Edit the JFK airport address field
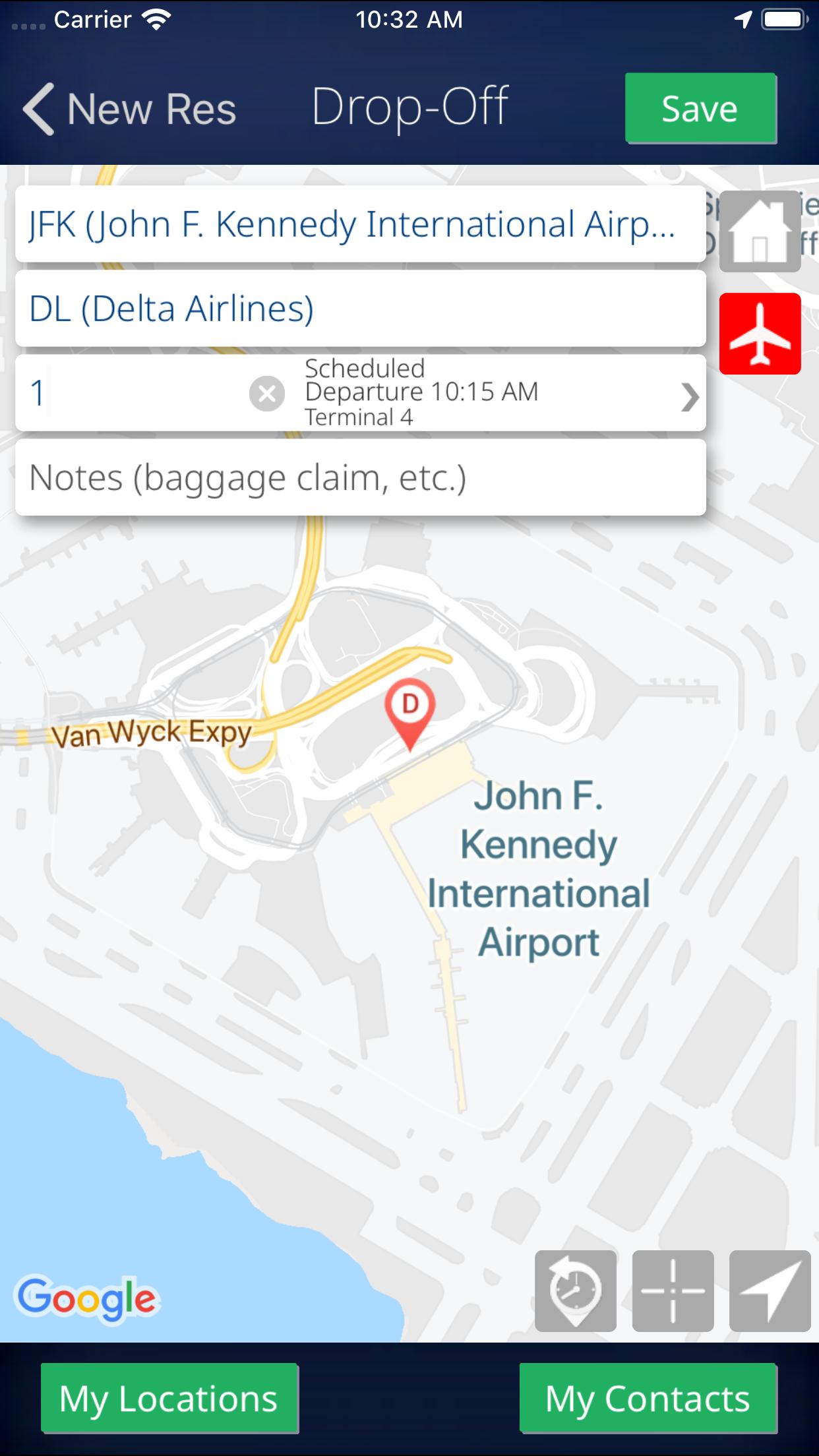 coord(361,224)
